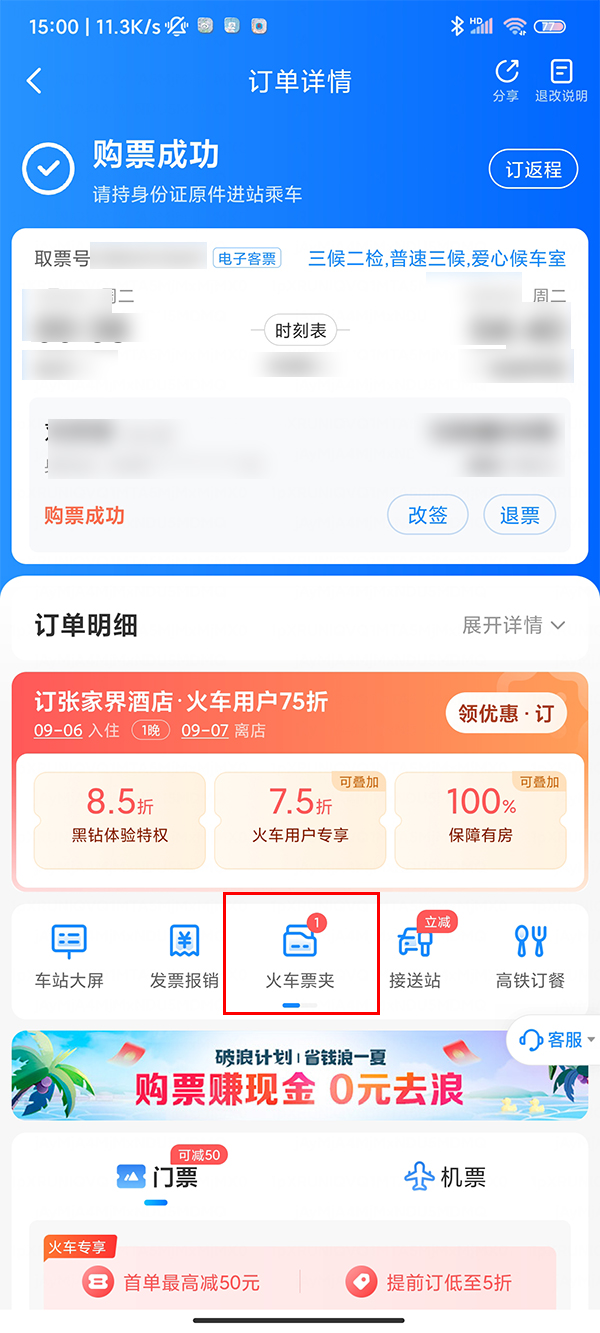Tap 改签 to change the ticket
Image resolution: width=600 pixels, height=1333 pixels.
[x=428, y=515]
